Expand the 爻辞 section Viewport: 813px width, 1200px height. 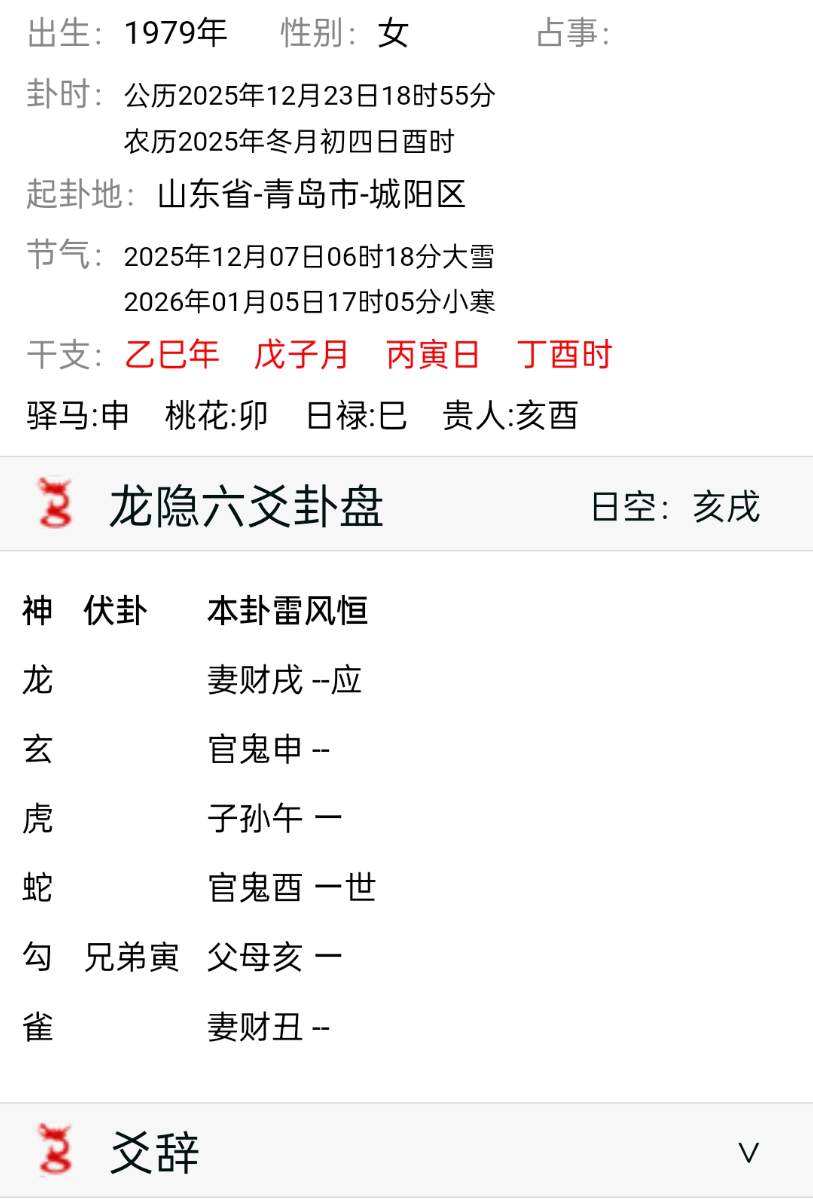coord(748,1152)
